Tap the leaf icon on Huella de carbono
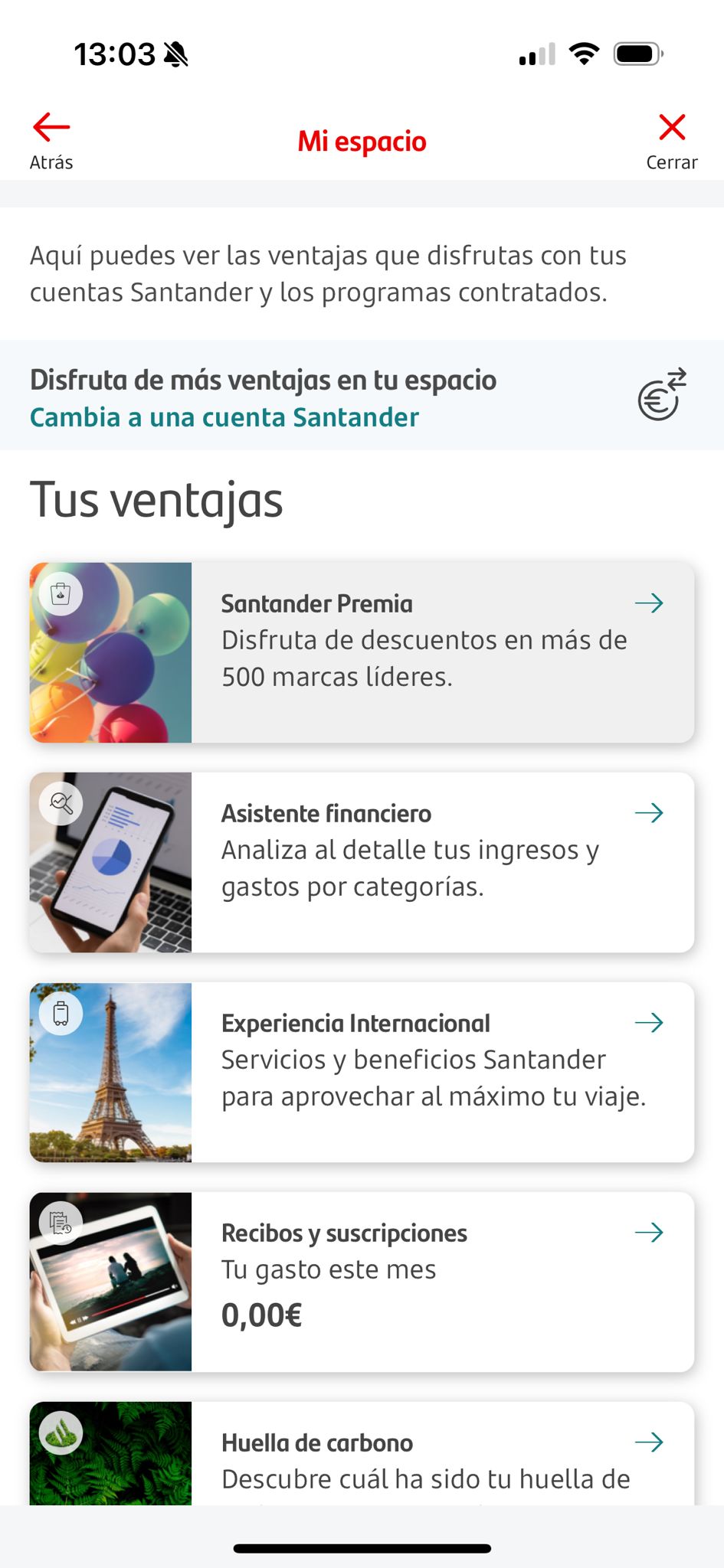 (61, 1433)
